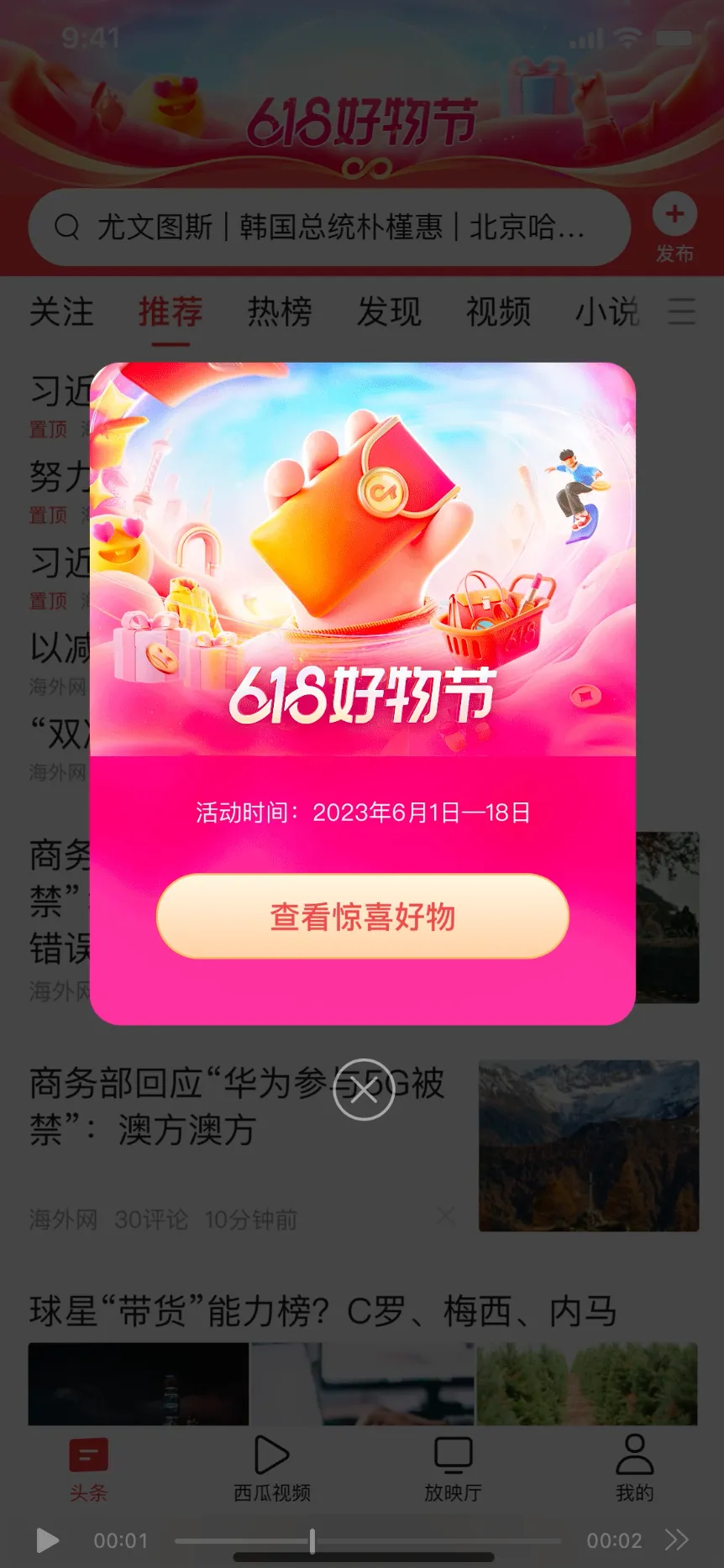Go to the 视频 tab

[x=498, y=312]
